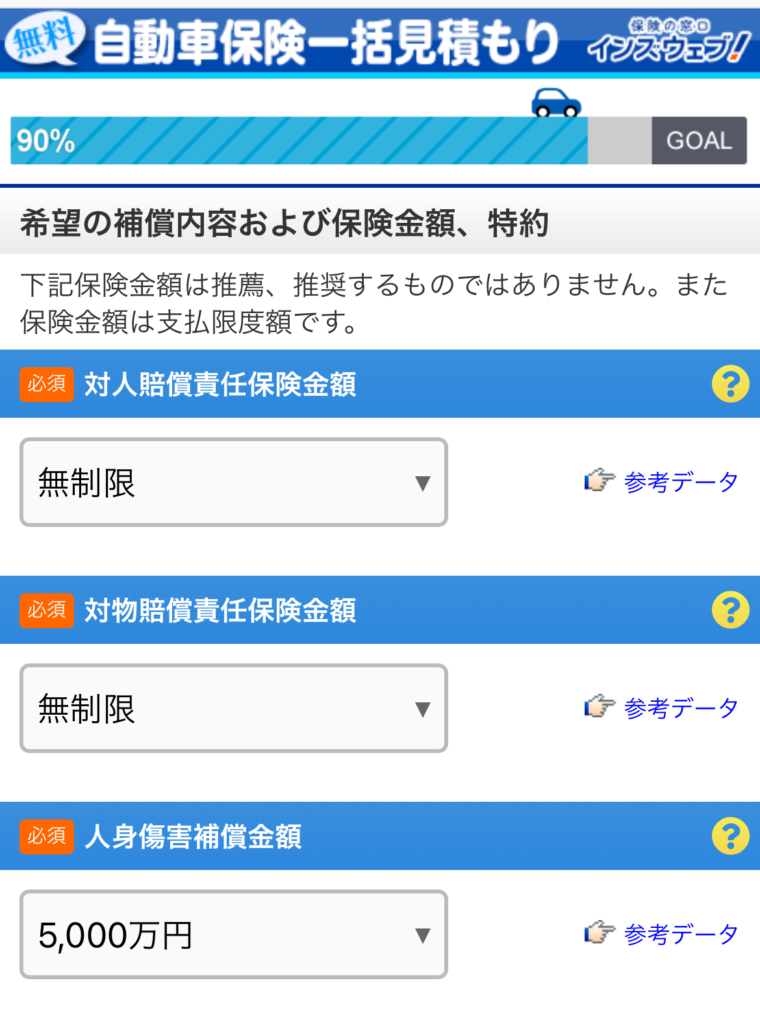Tap the help icon for 人身傷害補償金額

(x=730, y=836)
